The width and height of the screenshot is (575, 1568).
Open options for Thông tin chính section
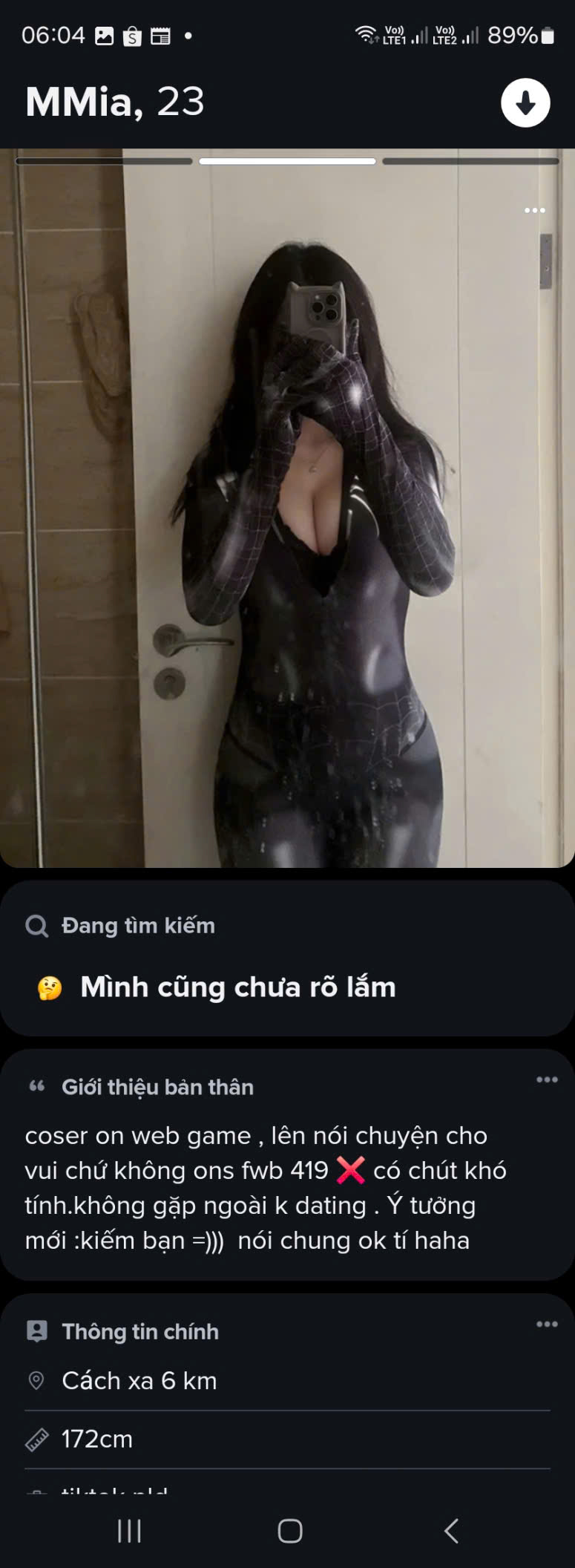tap(547, 1324)
